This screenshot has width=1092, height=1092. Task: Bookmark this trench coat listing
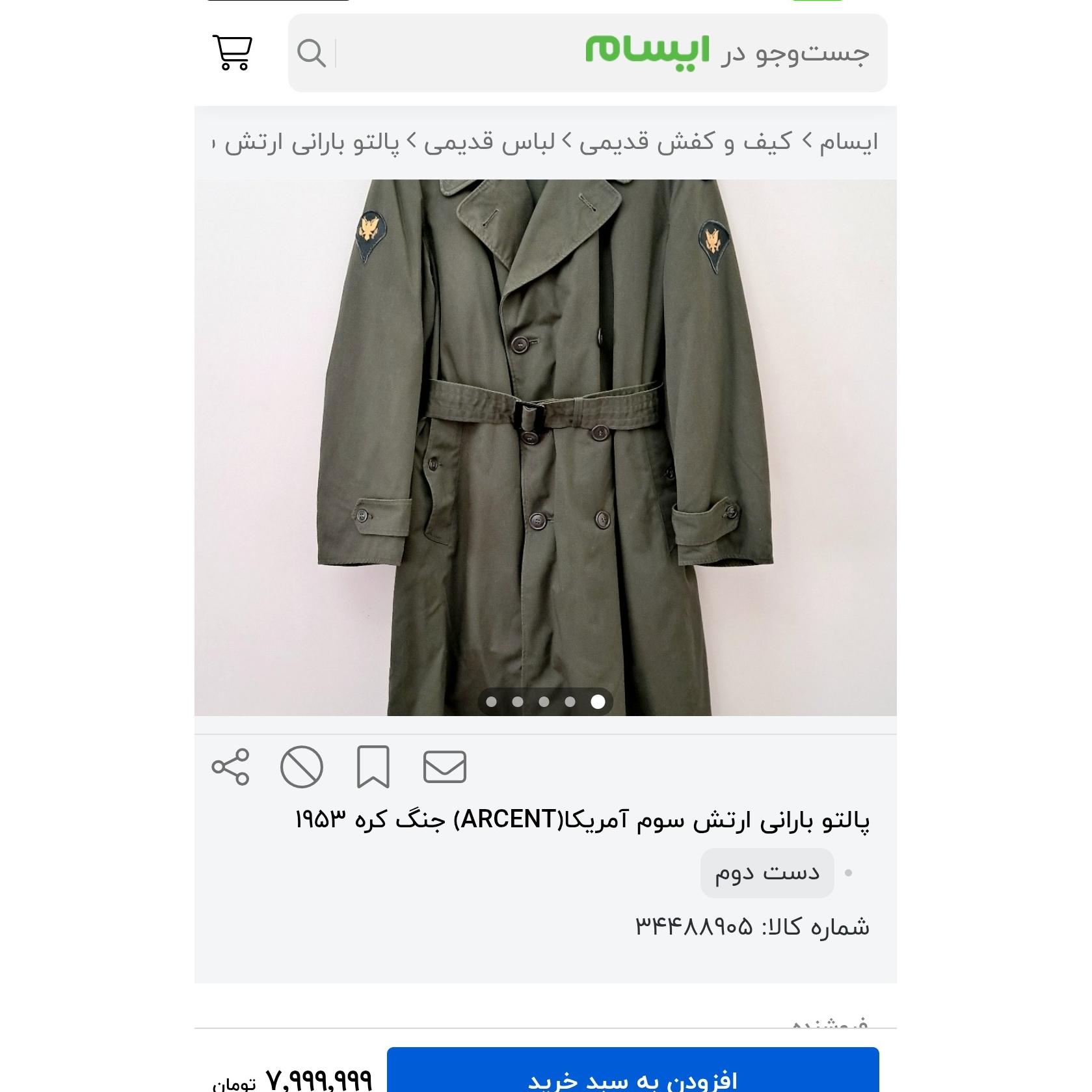coord(373,767)
